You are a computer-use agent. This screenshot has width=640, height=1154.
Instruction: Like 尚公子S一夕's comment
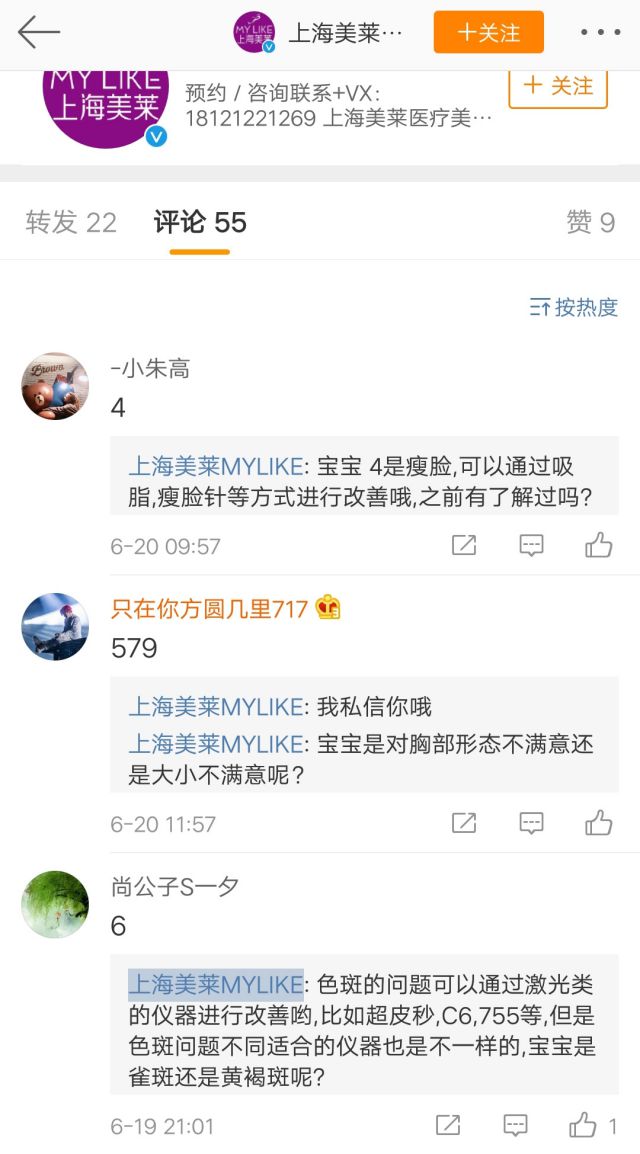point(584,1125)
